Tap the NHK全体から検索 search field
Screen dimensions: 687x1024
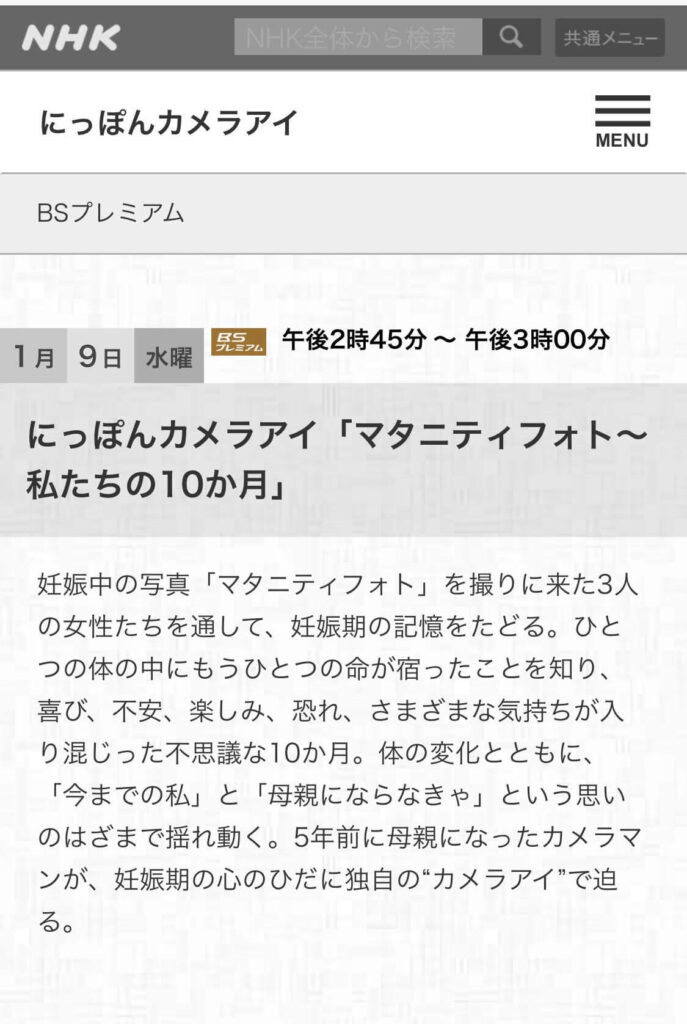tap(358, 38)
